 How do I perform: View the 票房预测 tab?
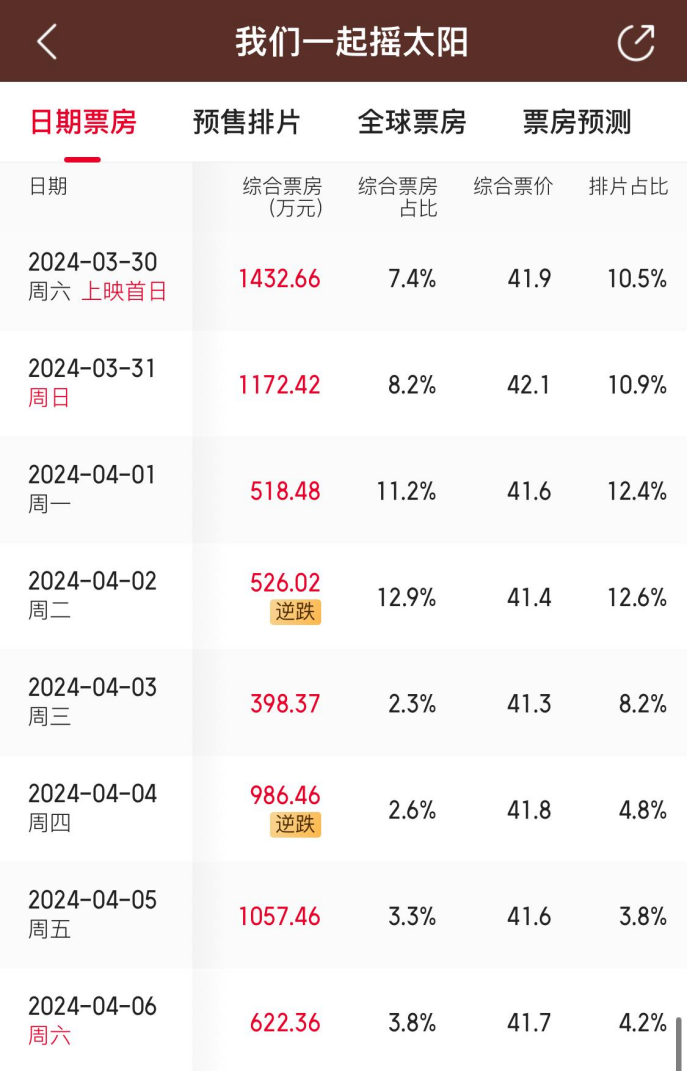click(x=577, y=122)
